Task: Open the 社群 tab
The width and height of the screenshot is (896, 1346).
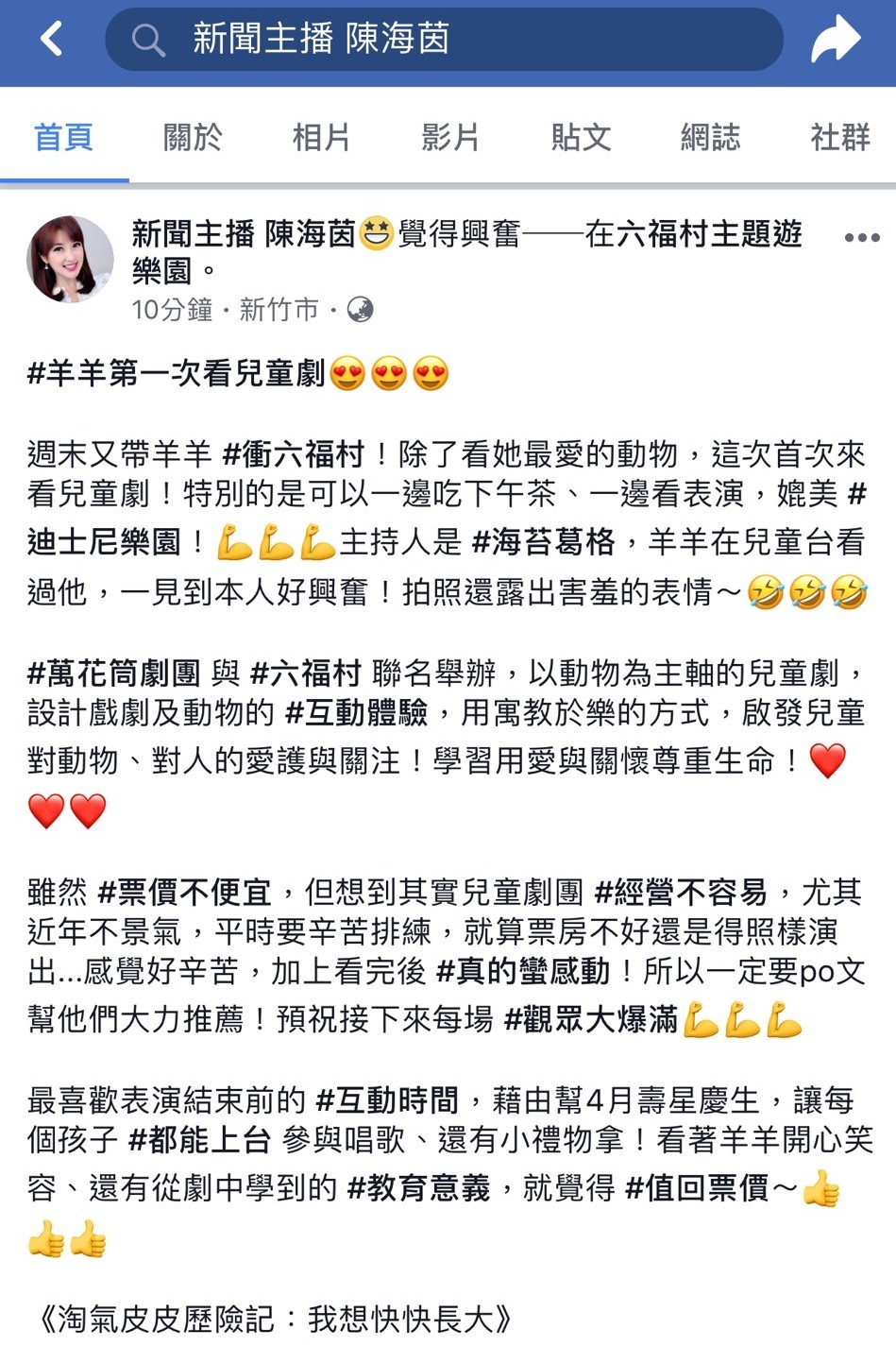Action: click(x=839, y=138)
